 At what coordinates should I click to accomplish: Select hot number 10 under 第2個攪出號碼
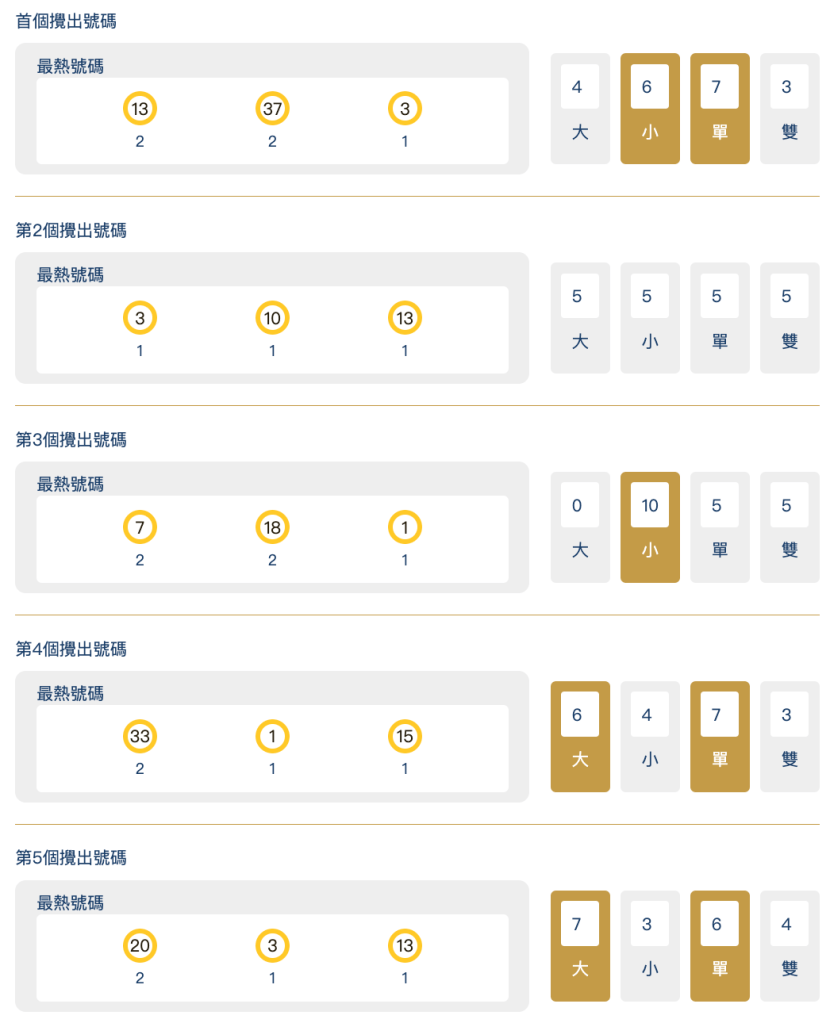272,317
